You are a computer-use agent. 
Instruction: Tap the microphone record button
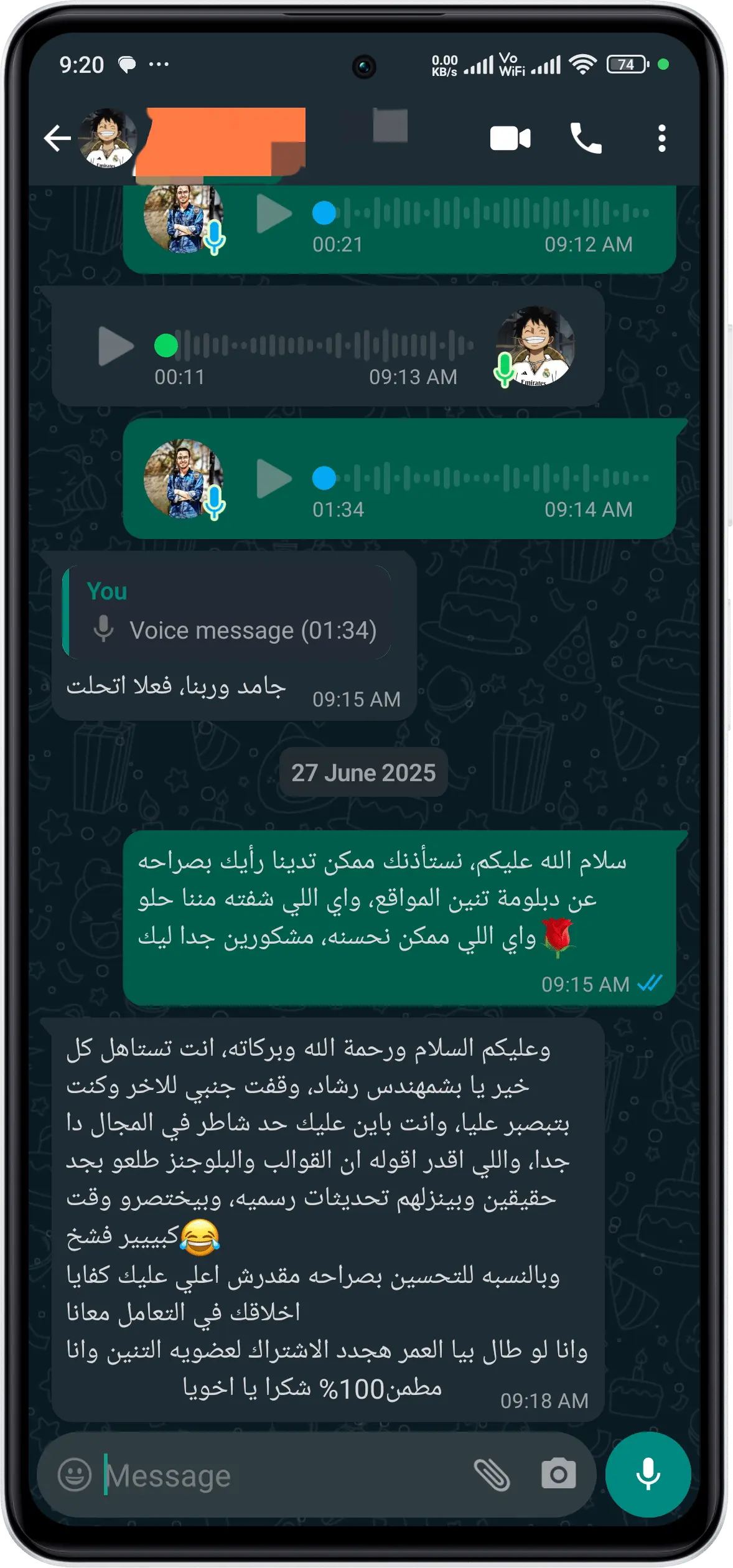(648, 1475)
